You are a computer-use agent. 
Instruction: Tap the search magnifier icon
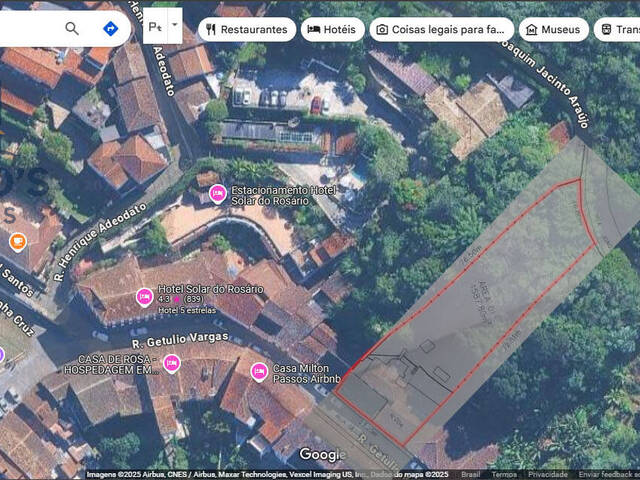point(72,28)
